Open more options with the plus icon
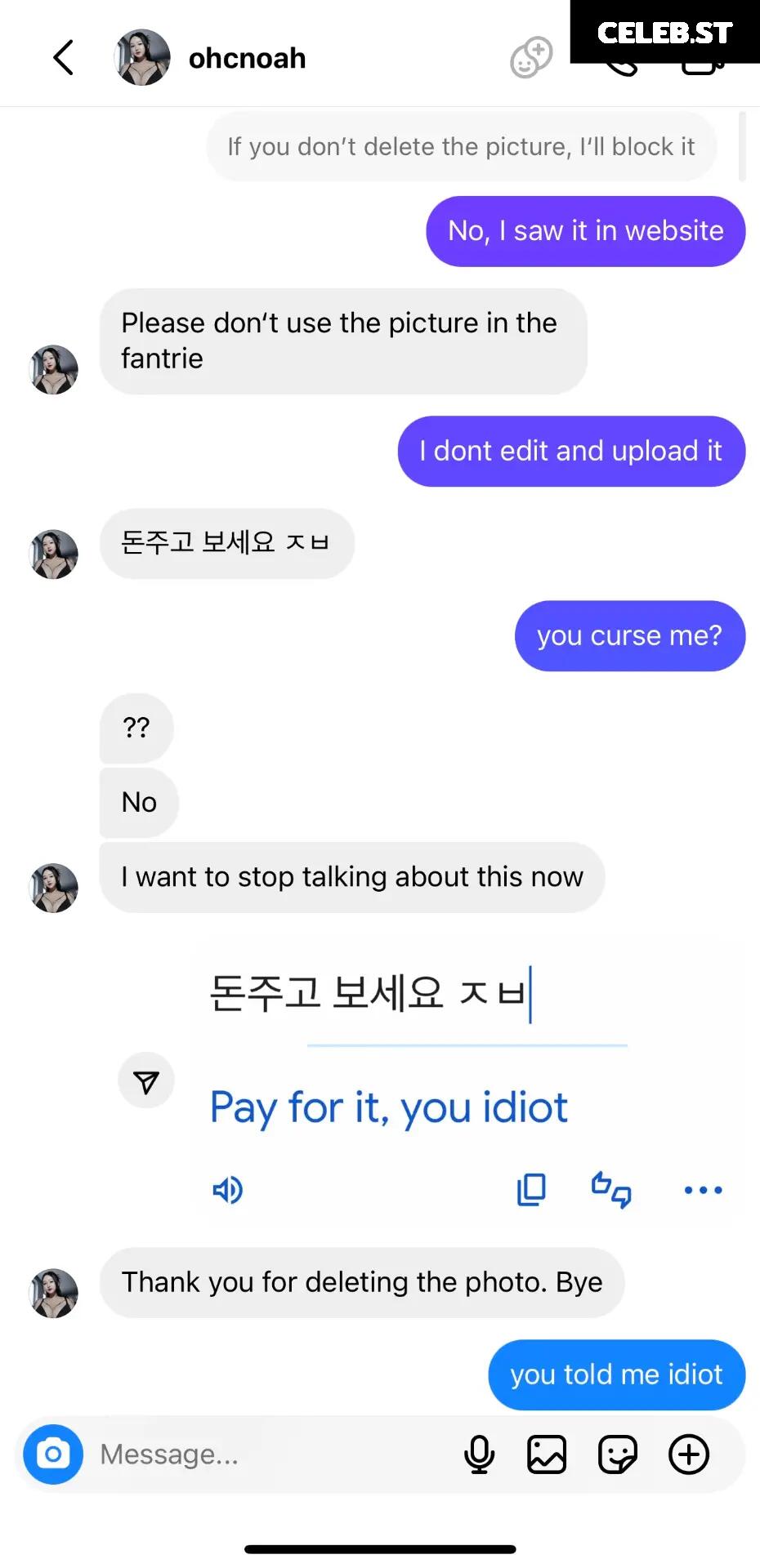Screen dimensions: 760x1568 (689, 1454)
